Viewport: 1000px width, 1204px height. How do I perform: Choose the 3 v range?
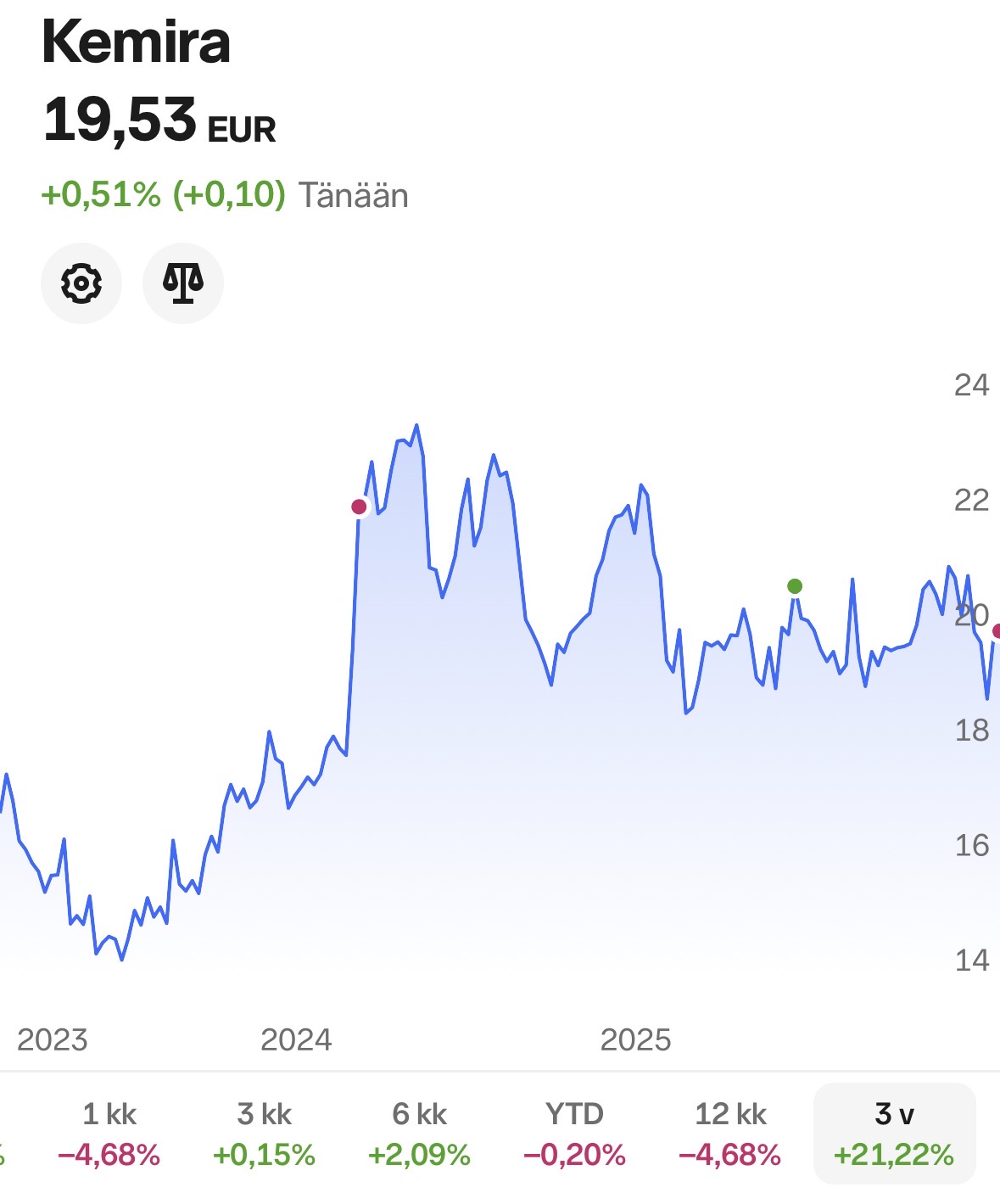click(x=894, y=1133)
